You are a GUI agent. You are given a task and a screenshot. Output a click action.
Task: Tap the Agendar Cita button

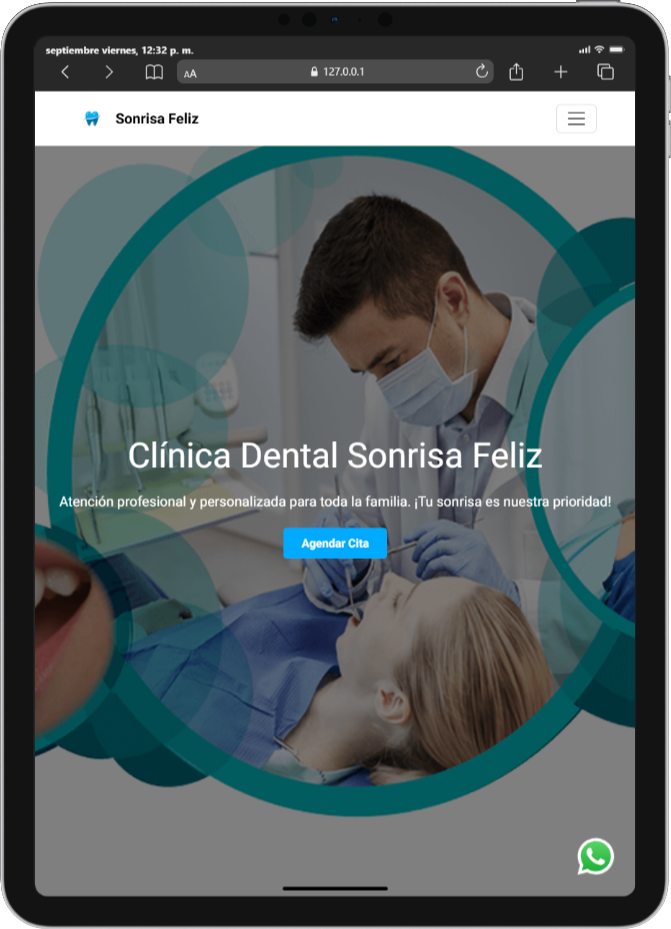[x=335, y=543]
